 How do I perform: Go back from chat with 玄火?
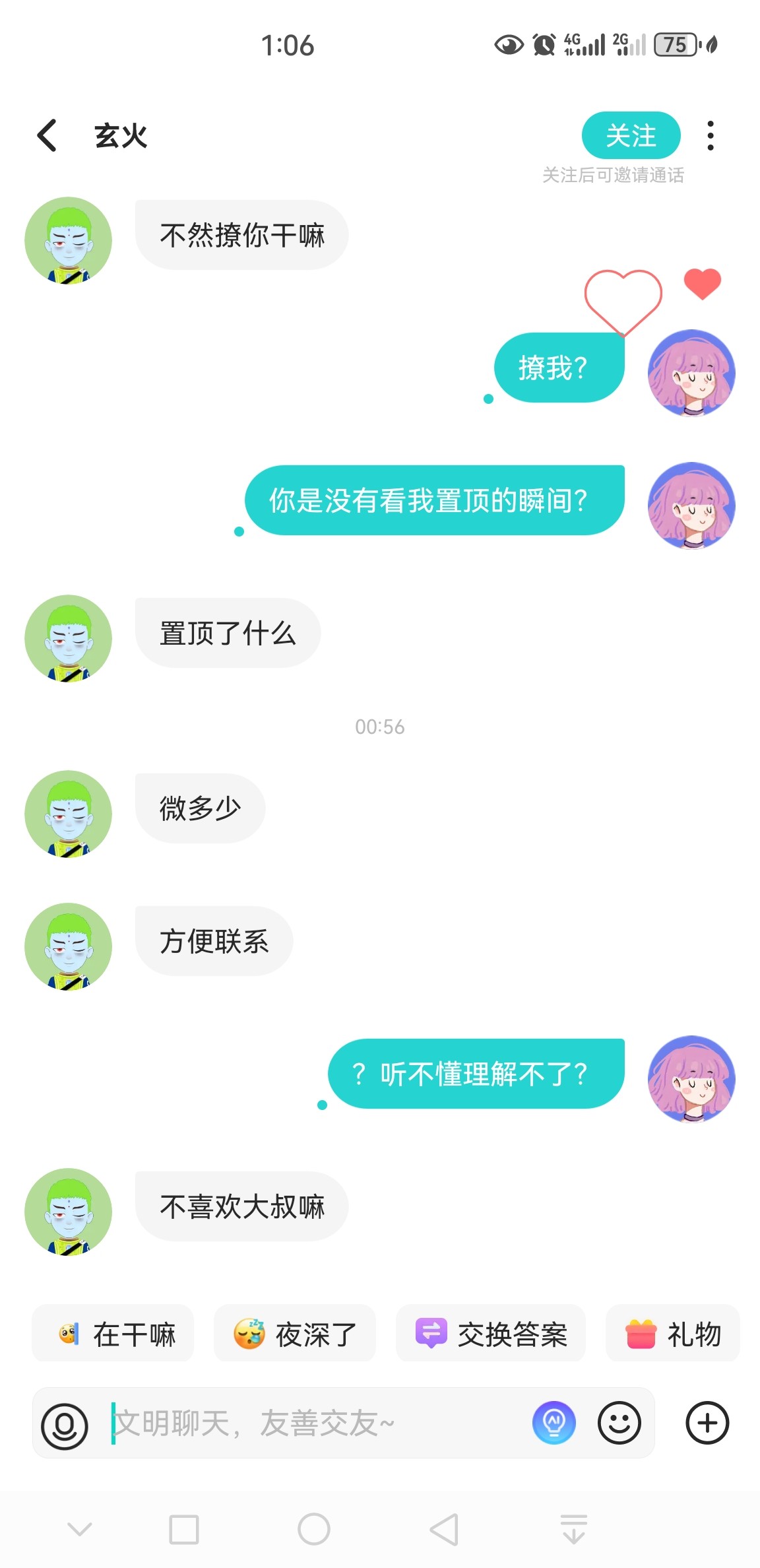pos(47,135)
